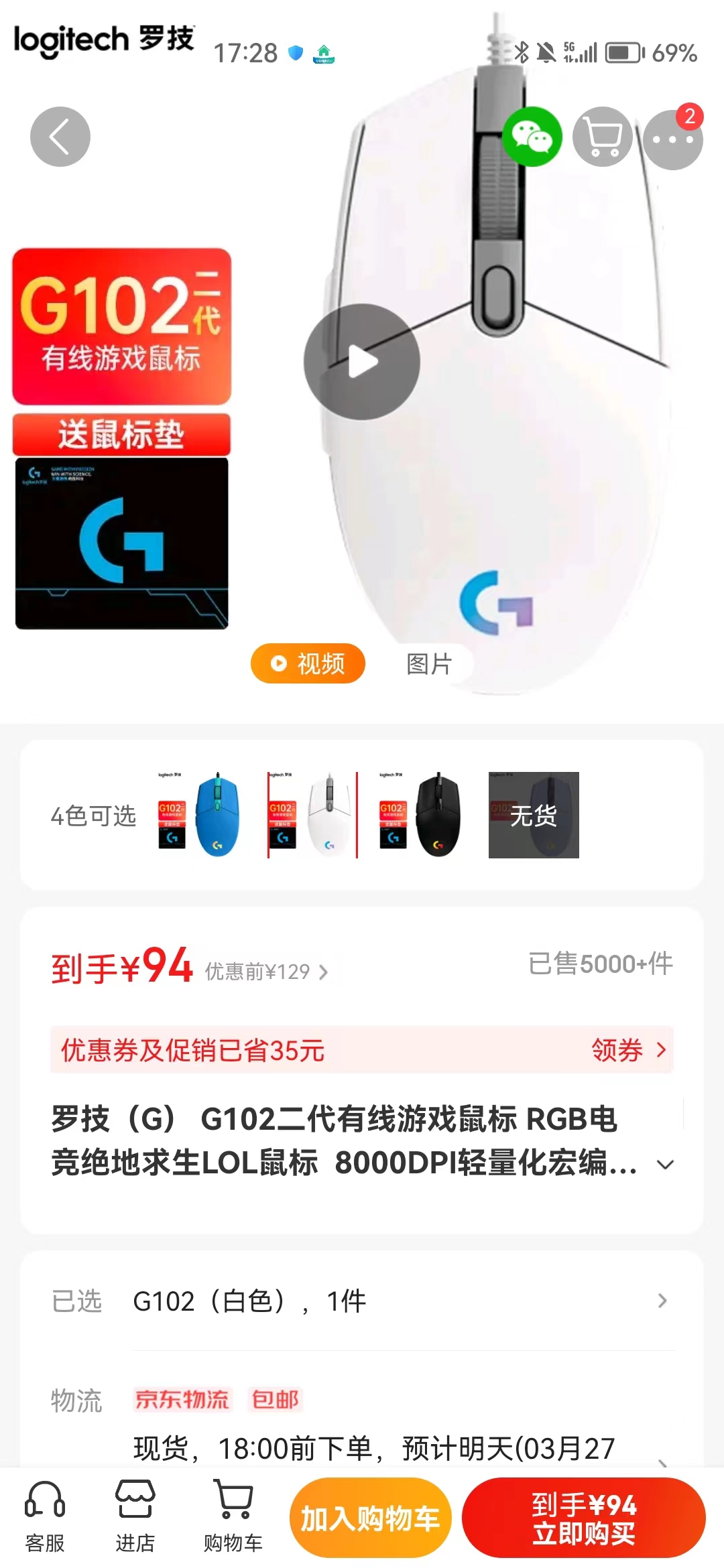Viewport: 724px width, 1568px height.
Task: Tap 到手¥94 立即购买 to buy now
Action: (x=585, y=1516)
